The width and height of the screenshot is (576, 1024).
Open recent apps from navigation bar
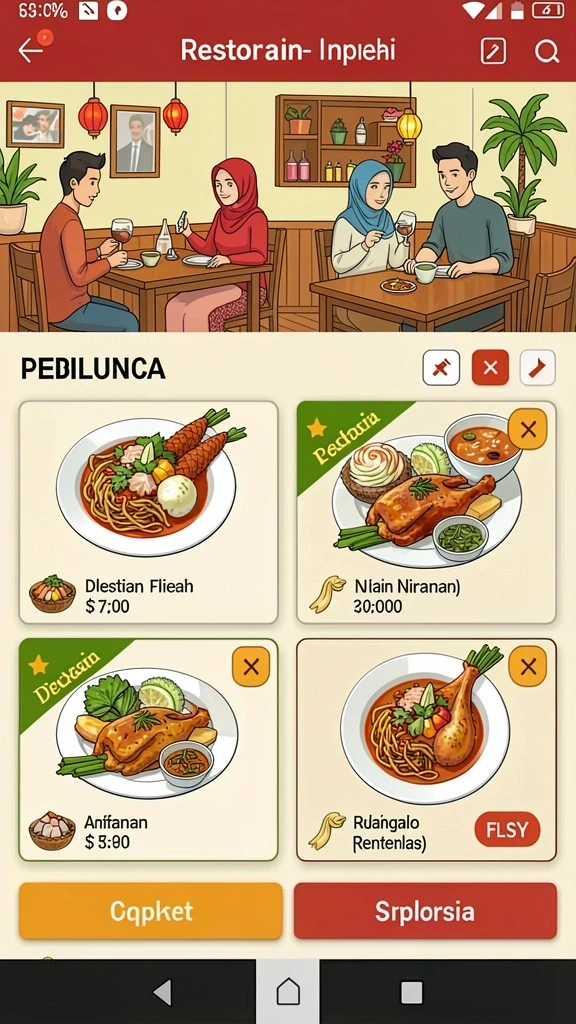point(411,993)
